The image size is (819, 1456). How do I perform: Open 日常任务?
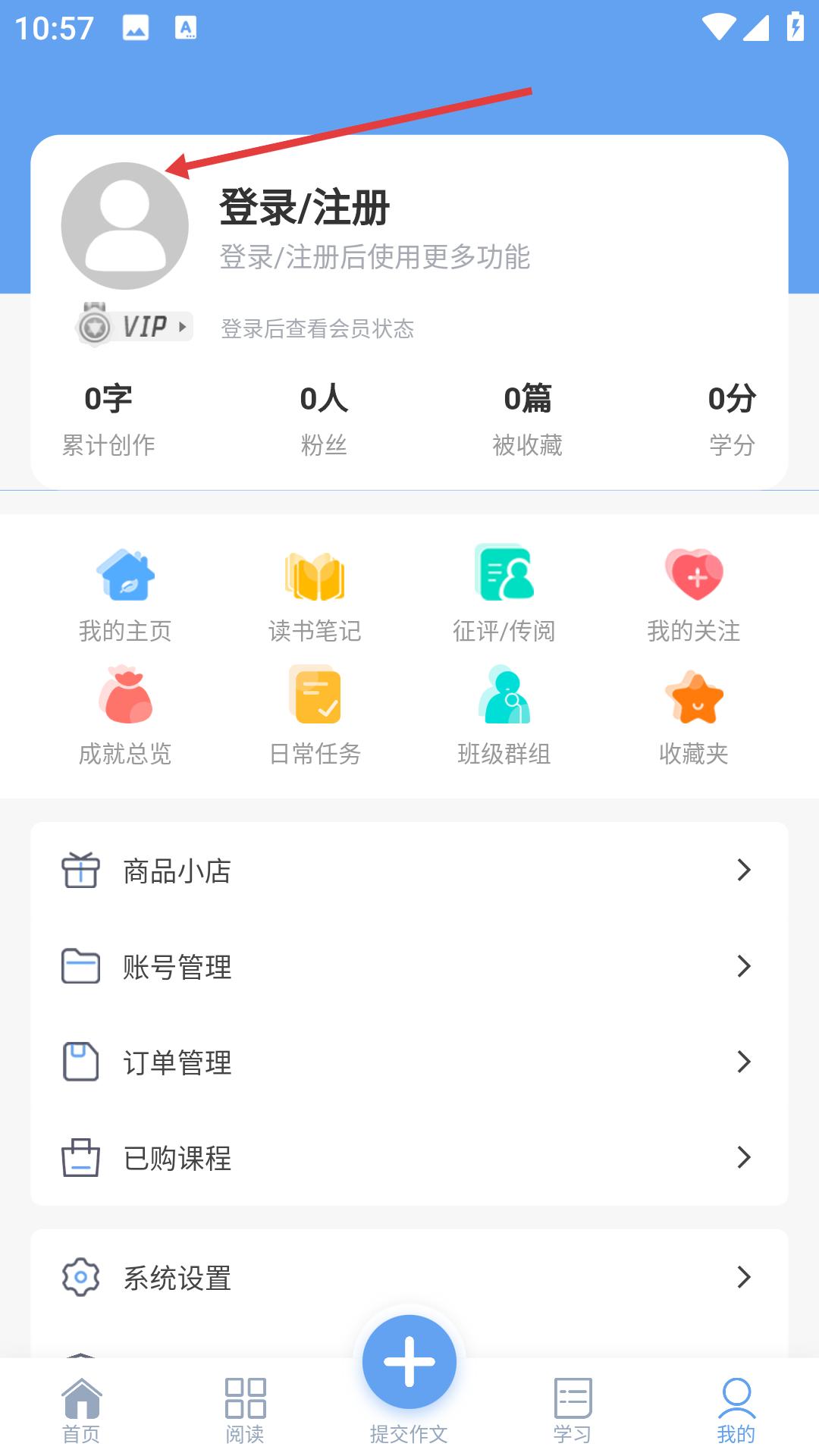[315, 717]
